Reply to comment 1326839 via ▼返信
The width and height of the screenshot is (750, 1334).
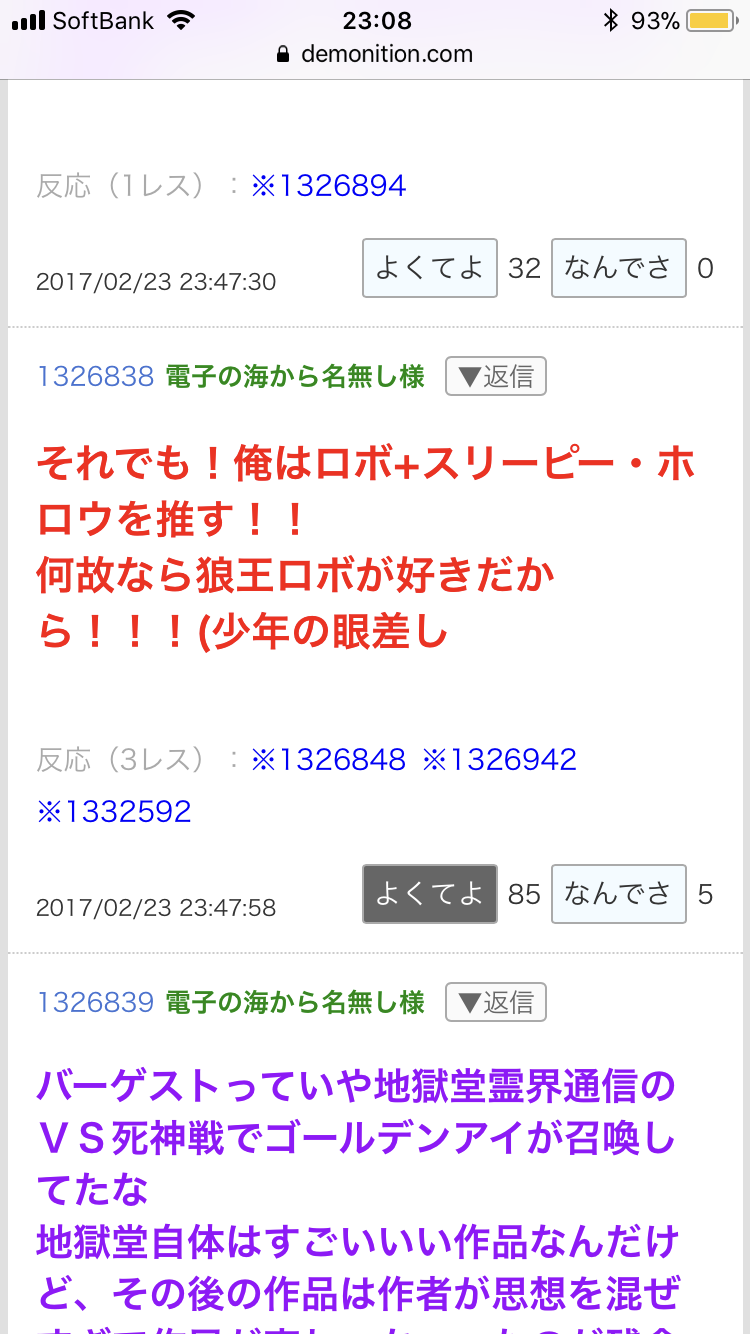click(x=496, y=1003)
